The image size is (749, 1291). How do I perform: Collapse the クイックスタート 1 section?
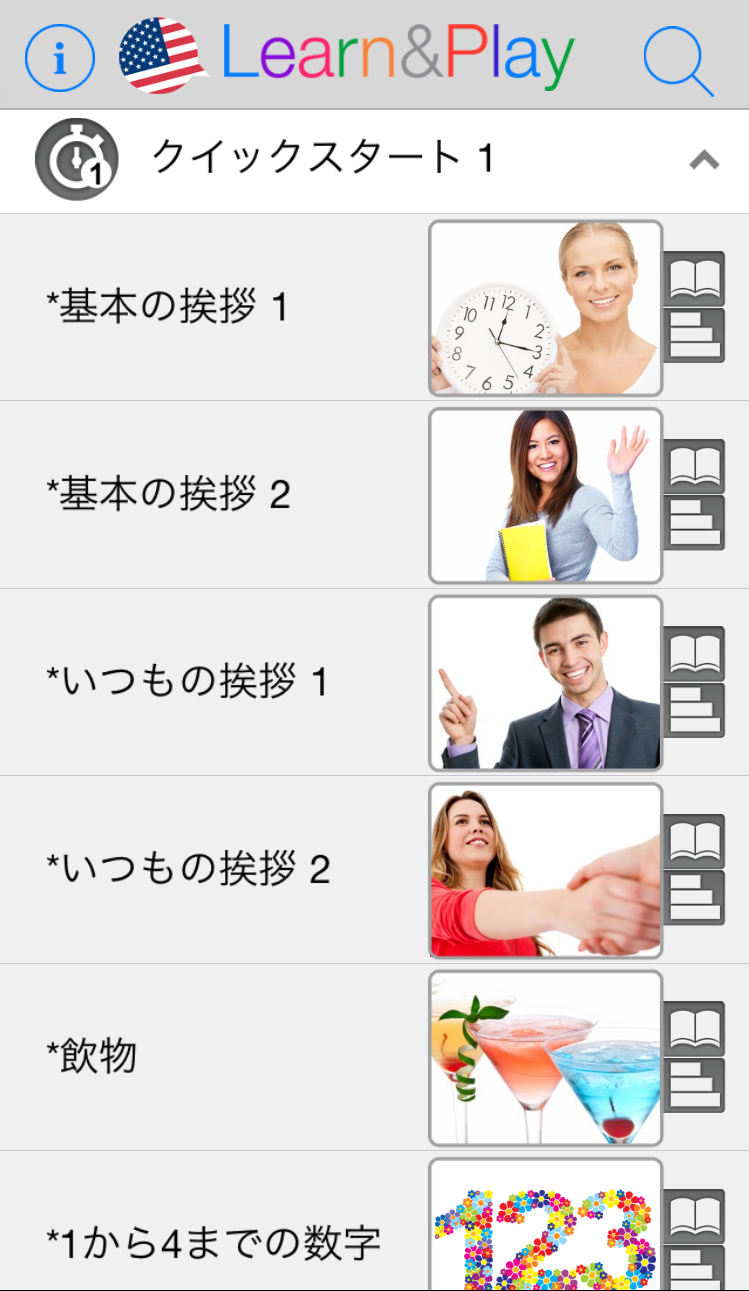[704, 160]
